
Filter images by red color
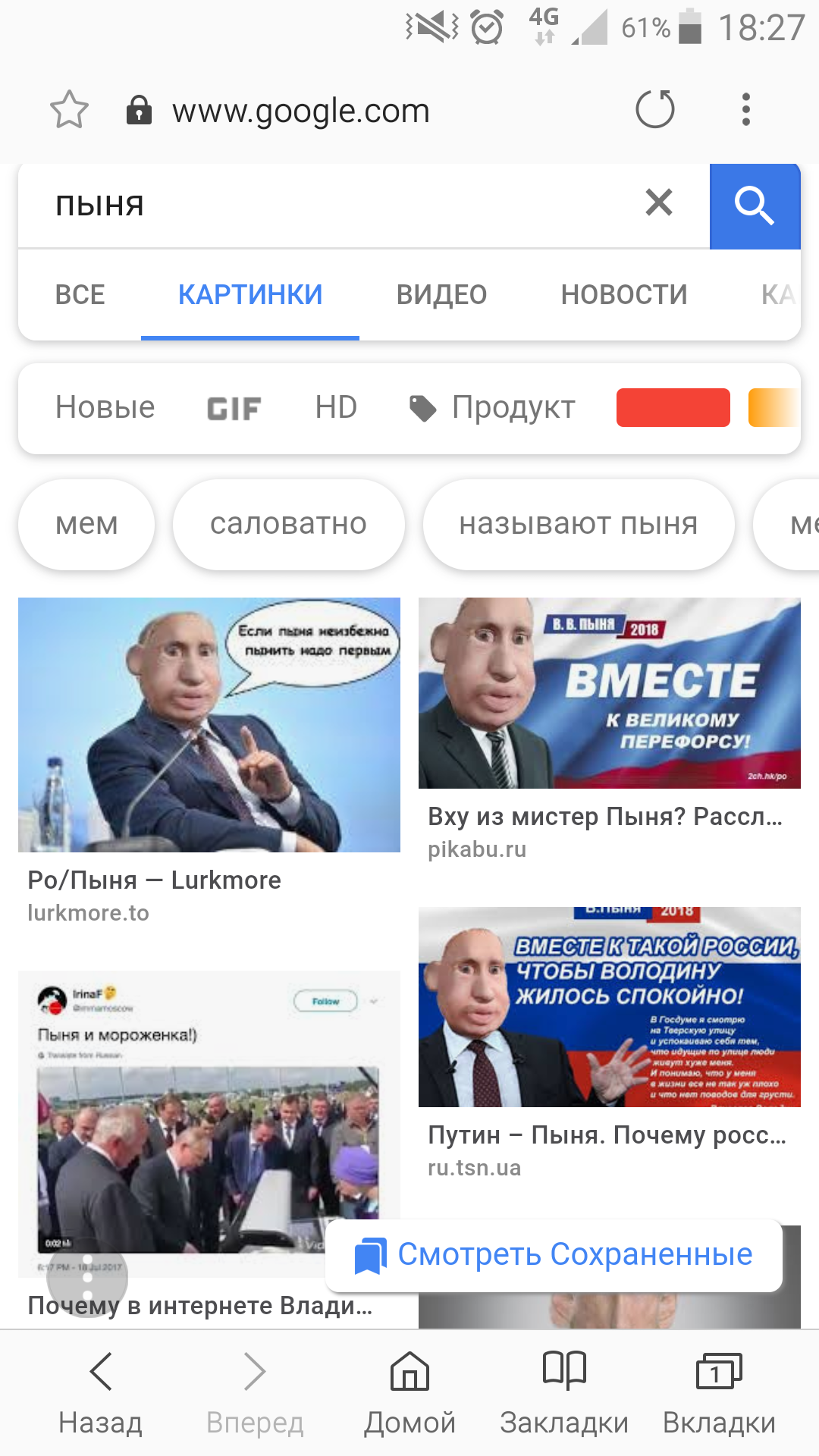(673, 408)
